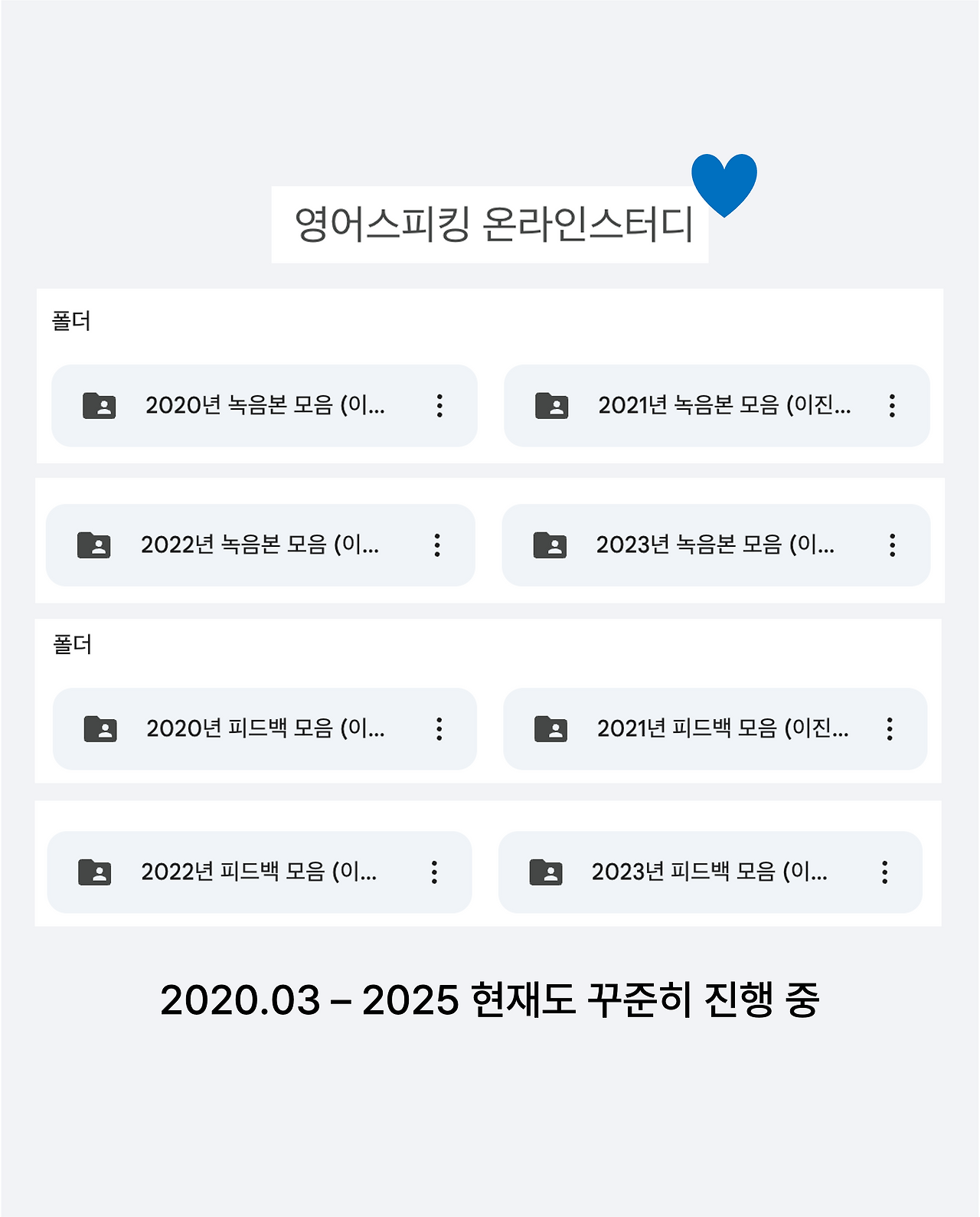
Task: Open the three-dot menu for 2023년 피드백 모음
Action: click(886, 872)
